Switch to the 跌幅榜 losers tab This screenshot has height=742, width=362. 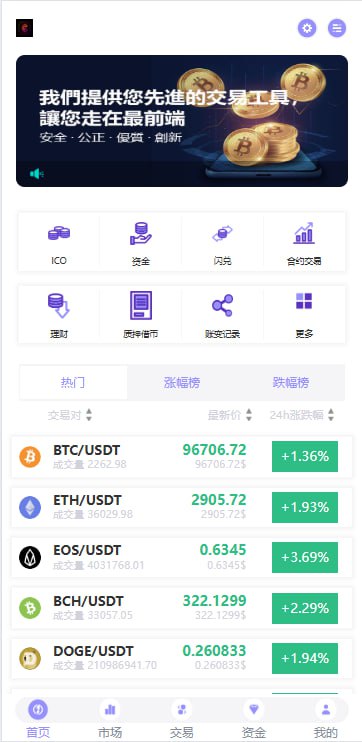click(x=291, y=382)
